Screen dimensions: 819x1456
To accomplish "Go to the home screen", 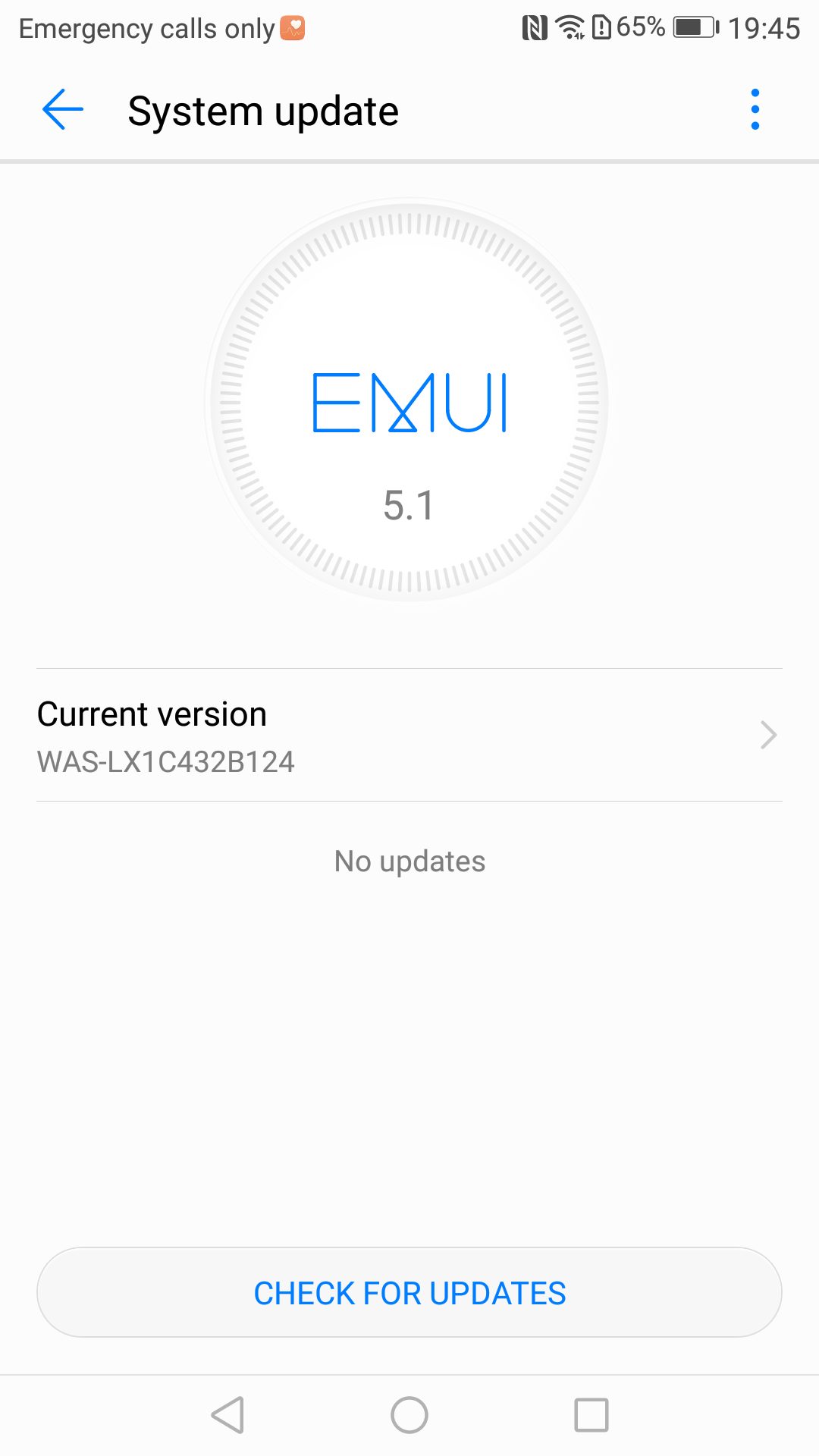I will click(409, 1415).
